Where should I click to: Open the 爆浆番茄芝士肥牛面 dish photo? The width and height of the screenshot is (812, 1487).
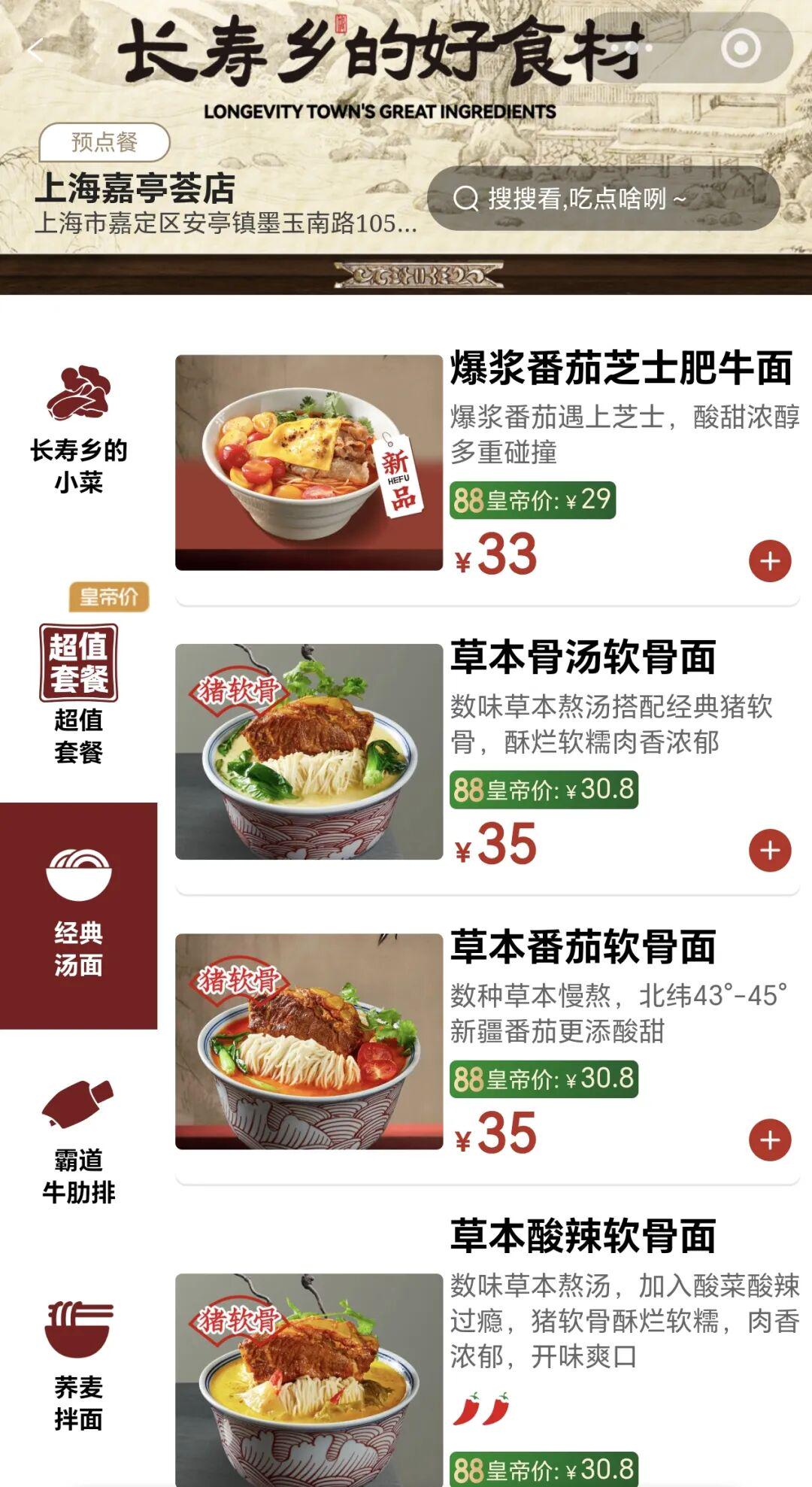[309, 463]
